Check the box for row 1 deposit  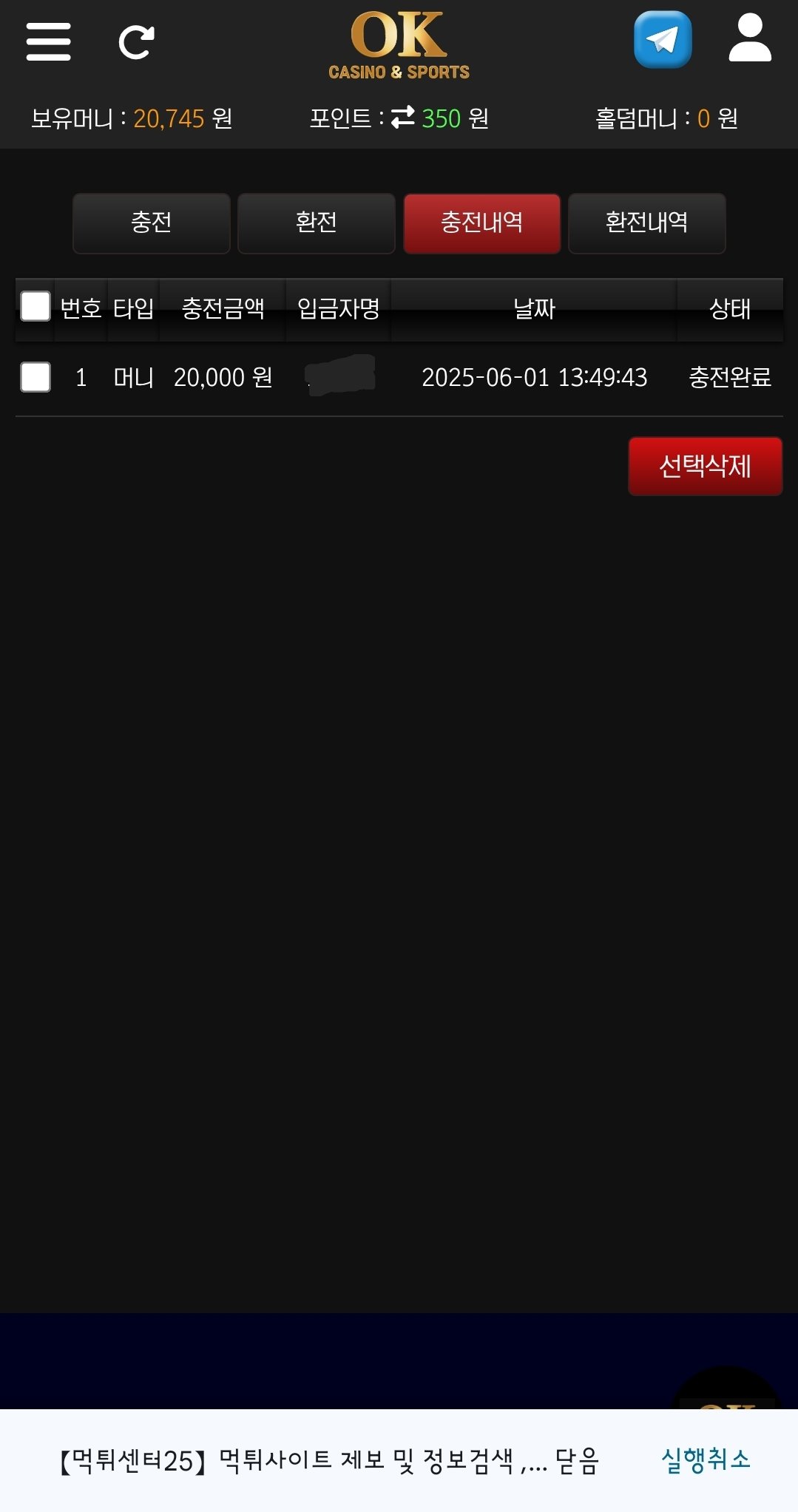[35, 377]
